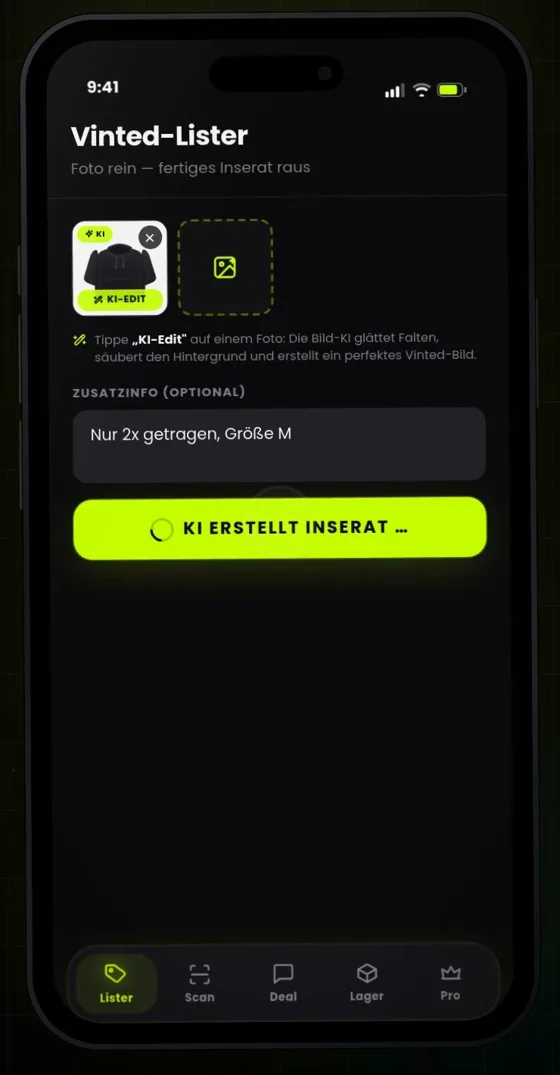Edit the Zusatzinfo text field
560x1075 pixels.
(279, 444)
